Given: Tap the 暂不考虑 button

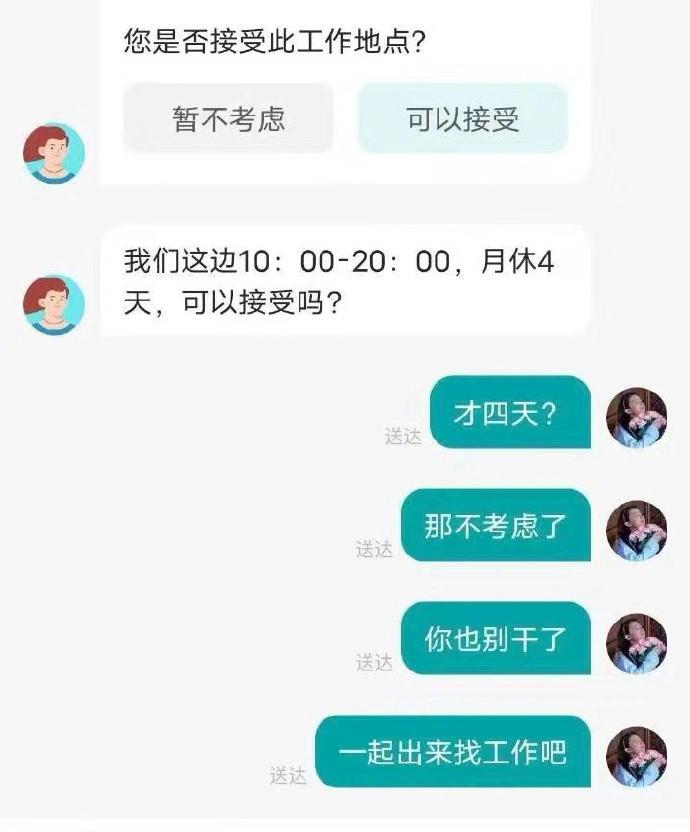Looking at the screenshot, I should (228, 118).
